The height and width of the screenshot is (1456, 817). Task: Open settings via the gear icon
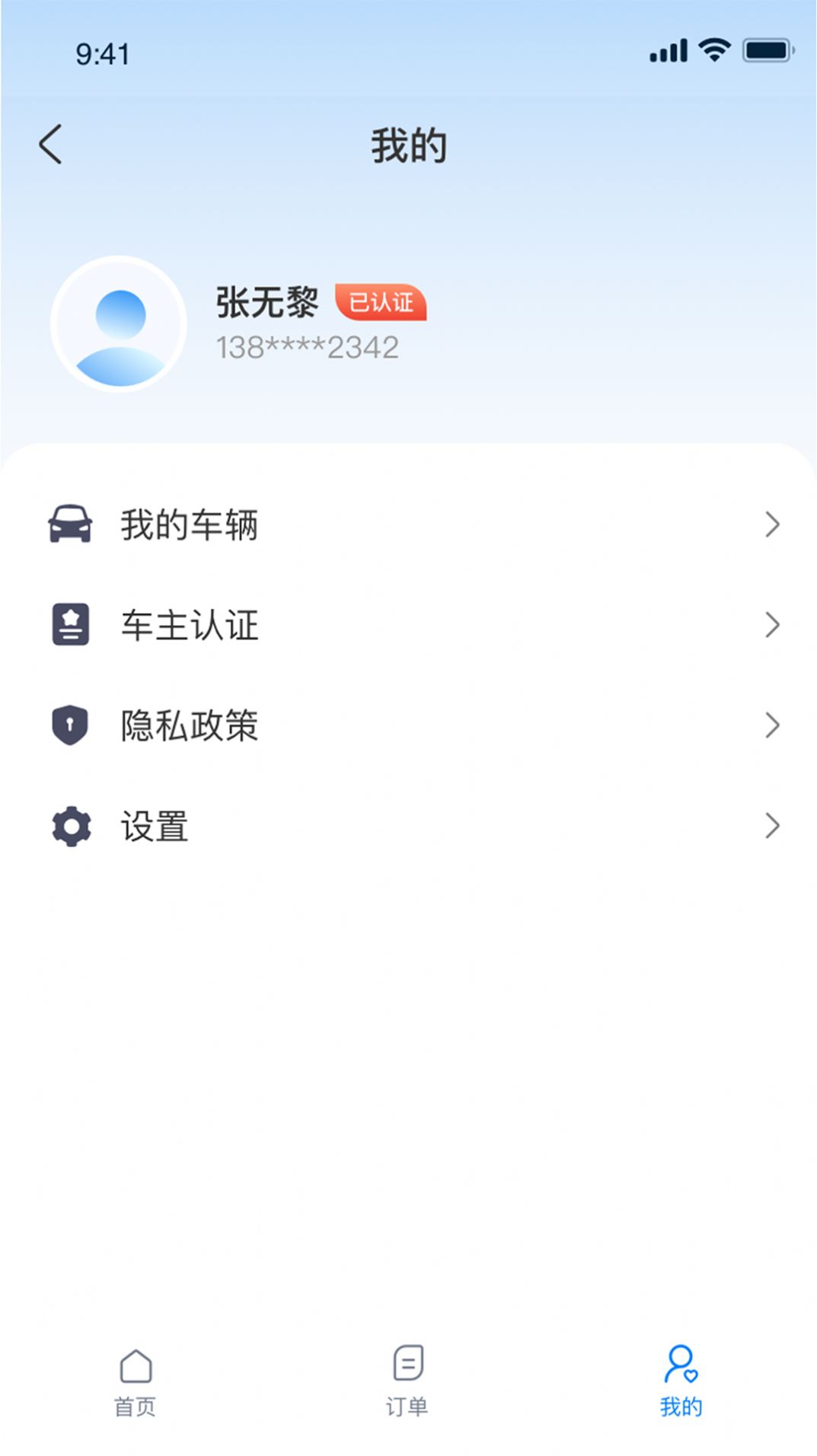click(69, 827)
